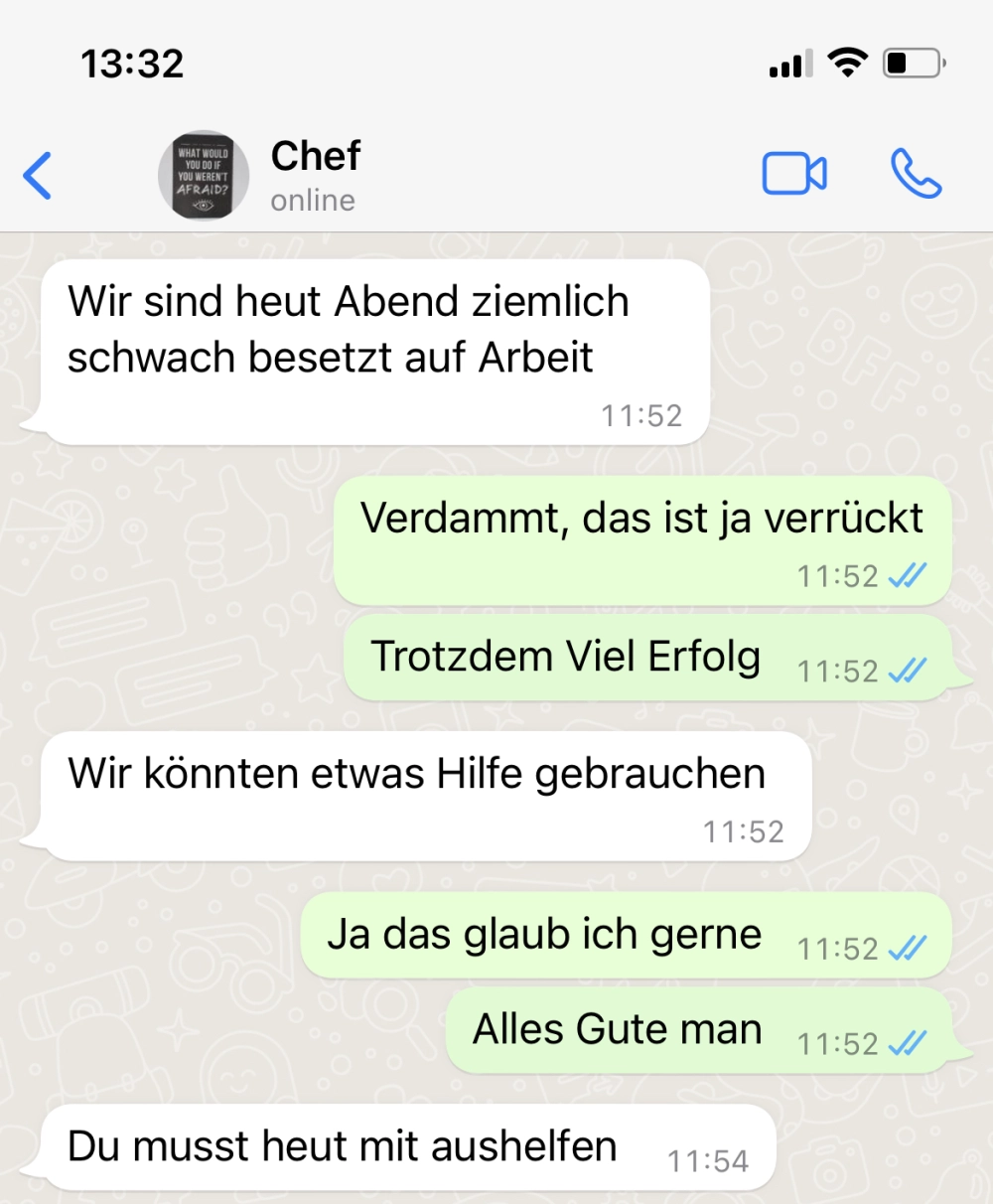Go back to the chat list

pyautogui.click(x=38, y=176)
